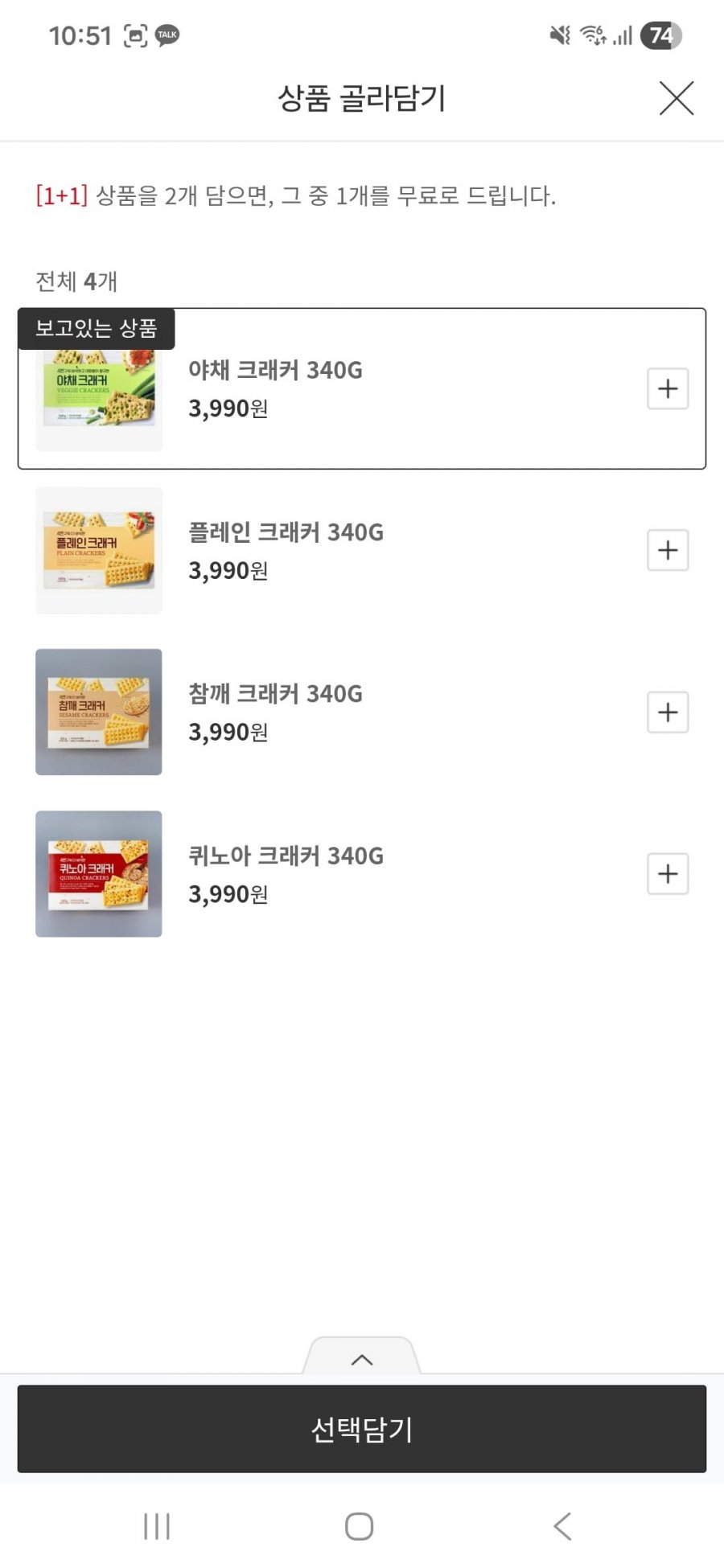This screenshot has height=1568, width=724.
Task: Add 야채 크래커 340G with plus button
Action: point(668,389)
